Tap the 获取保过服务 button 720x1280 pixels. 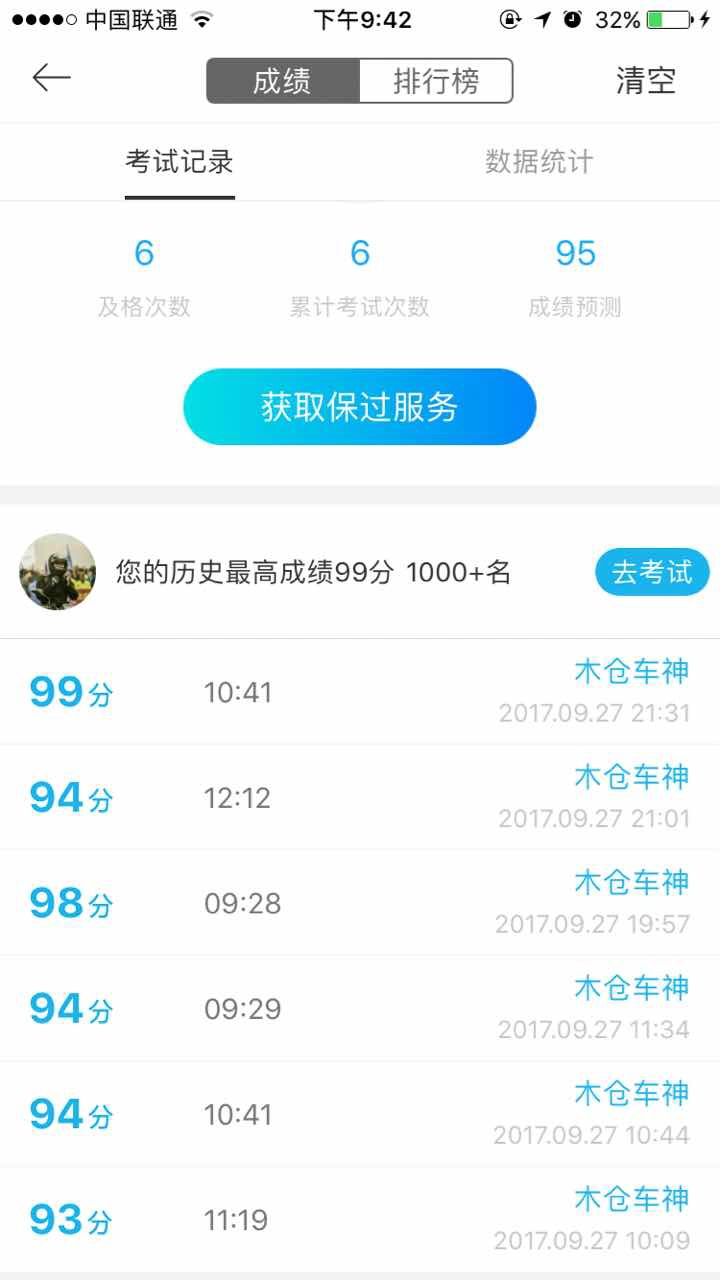360,407
